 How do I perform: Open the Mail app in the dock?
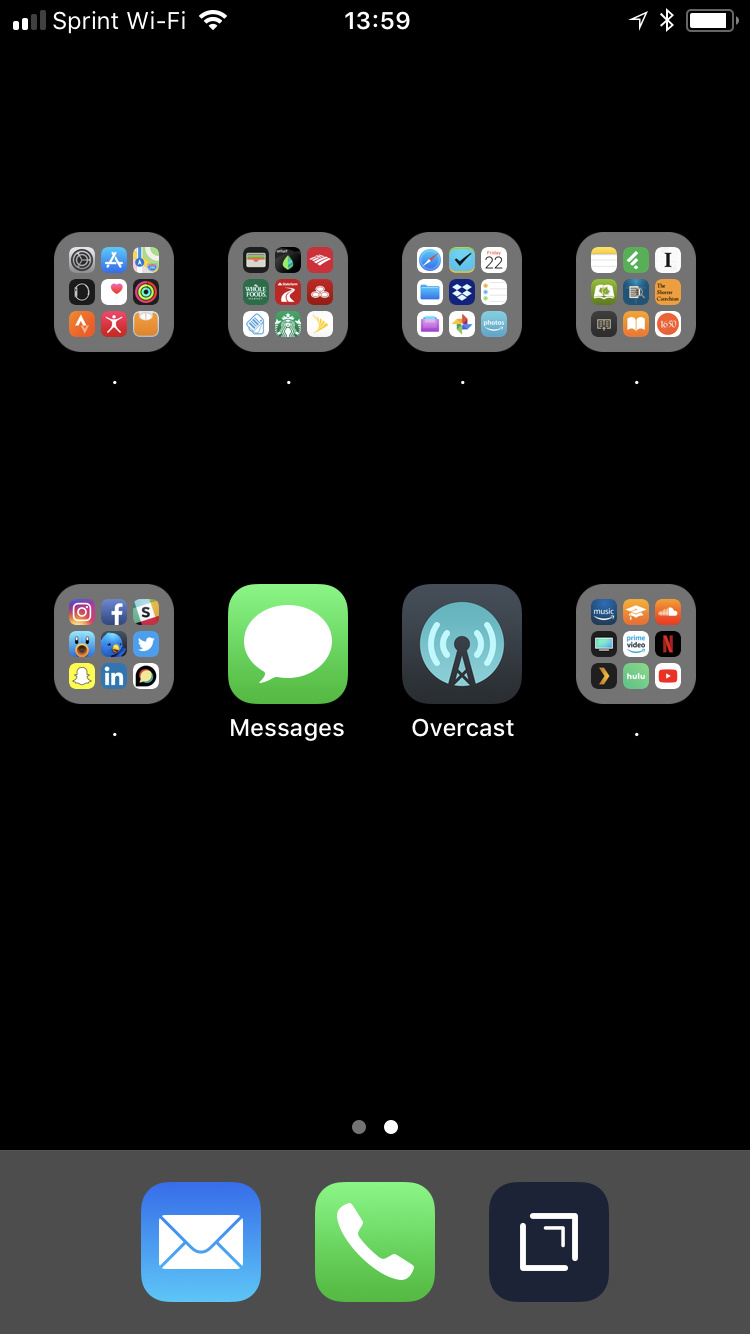pos(201,1242)
